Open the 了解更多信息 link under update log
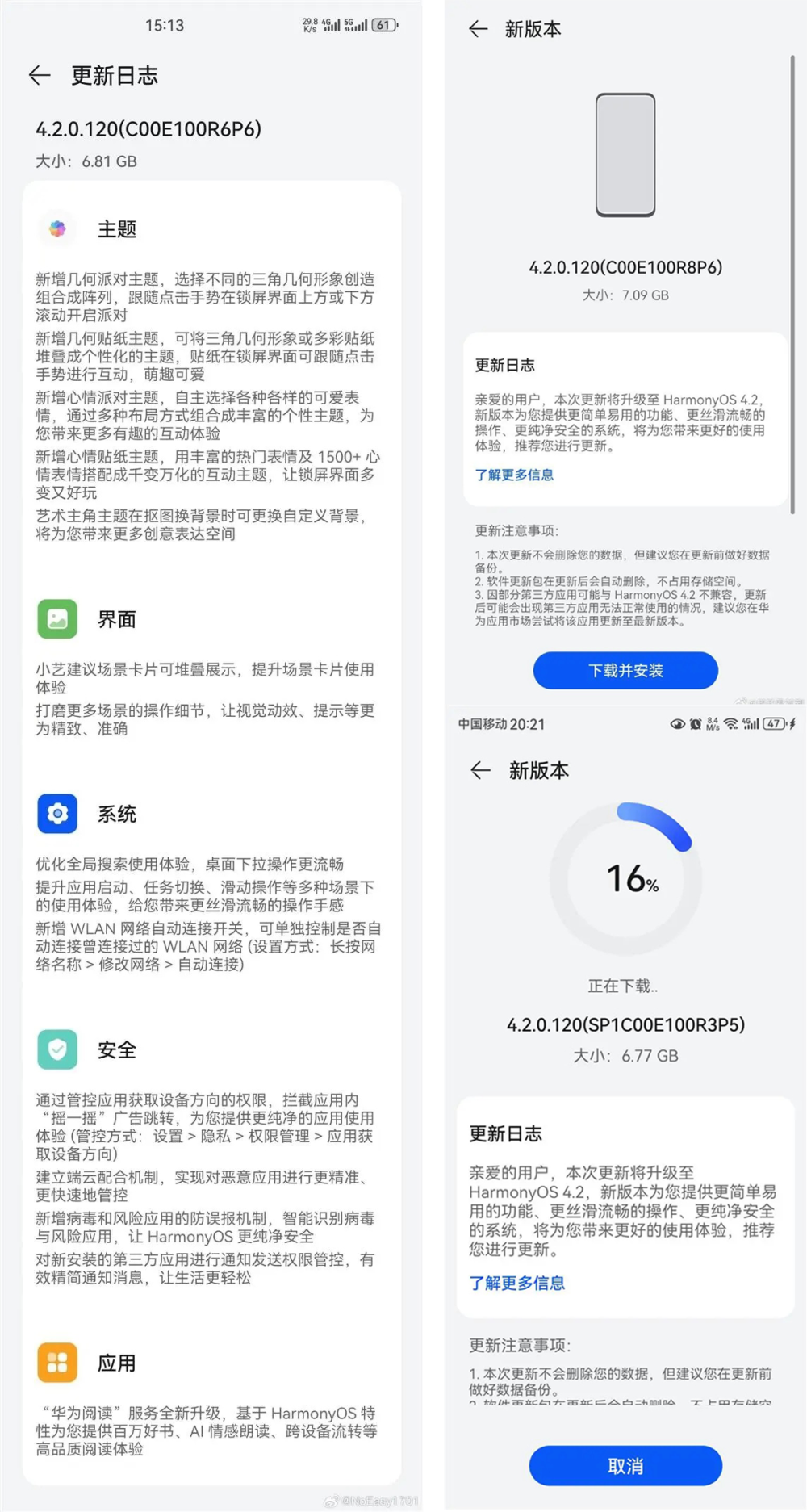The width and height of the screenshot is (807, 1512). (x=515, y=475)
